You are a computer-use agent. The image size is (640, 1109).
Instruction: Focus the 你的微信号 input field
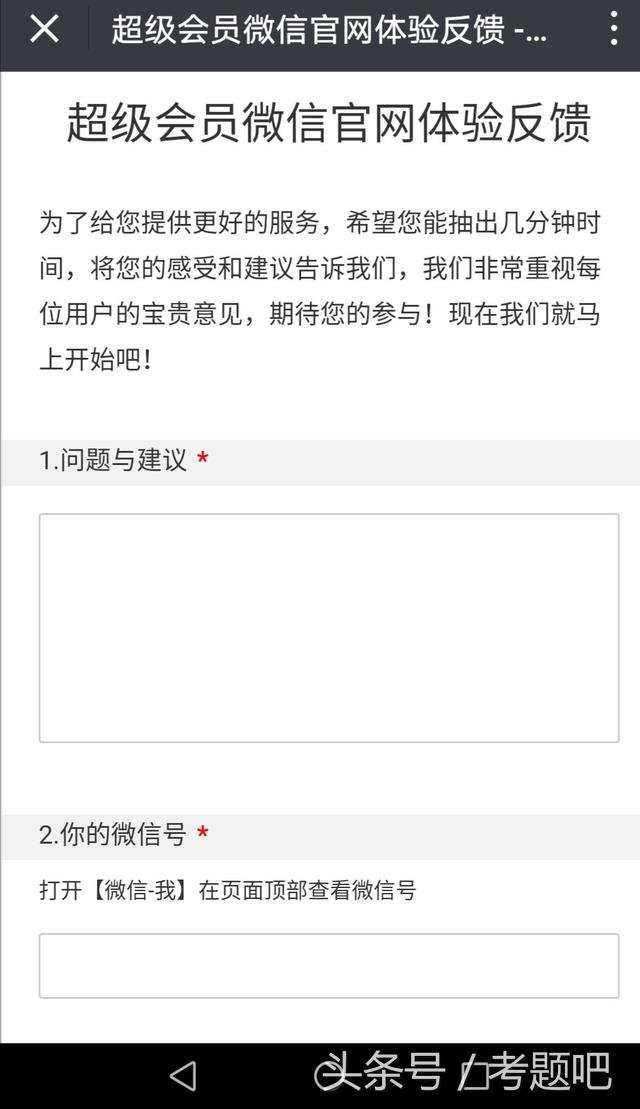[329, 965]
